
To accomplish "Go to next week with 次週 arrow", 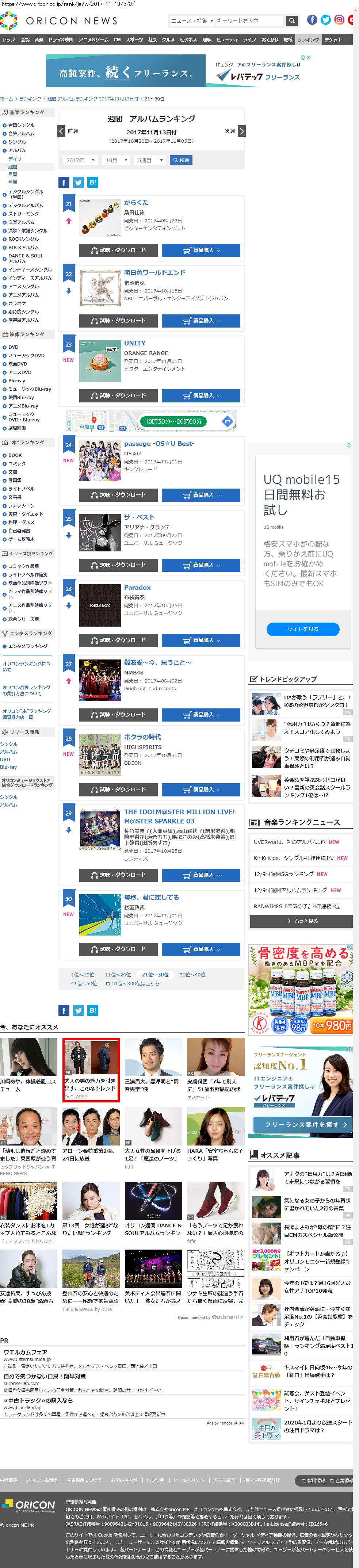I will (241, 131).
